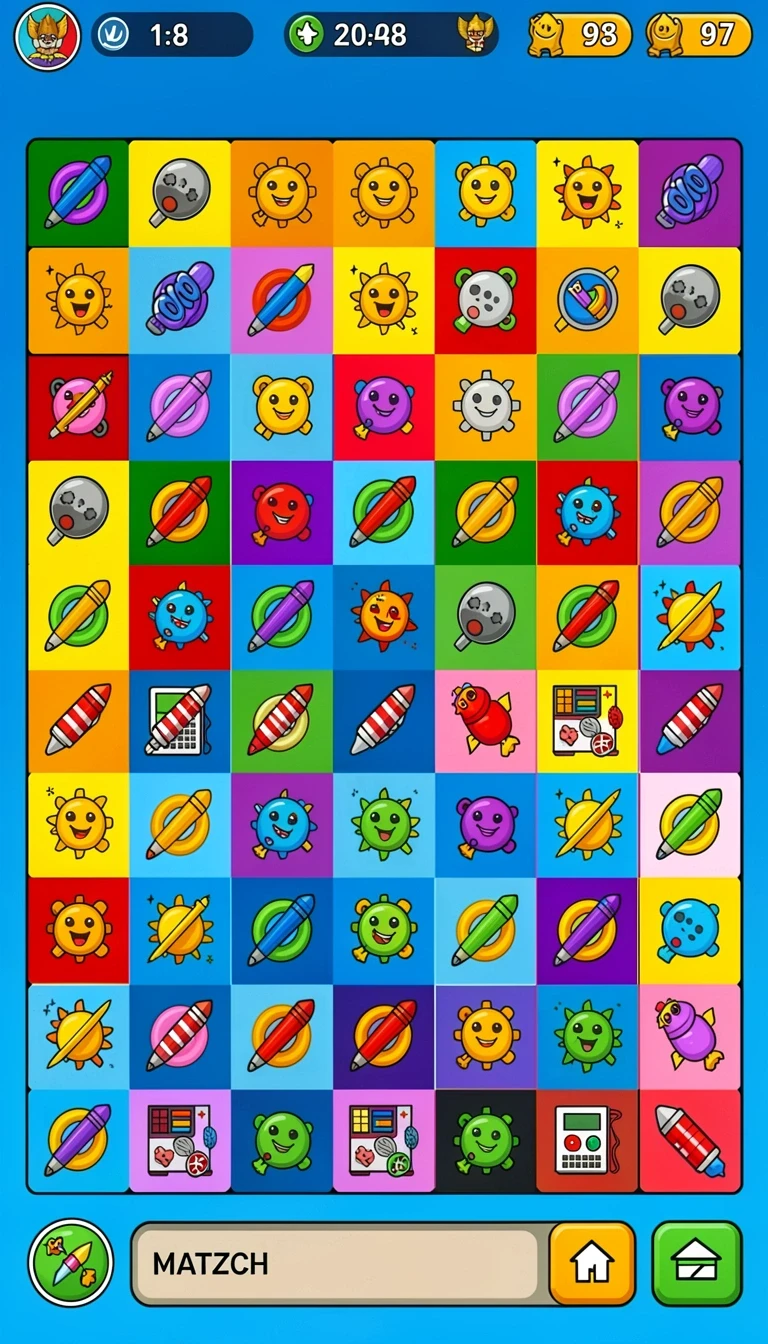
Task: Open the player avatar profile
Action: [47, 36]
